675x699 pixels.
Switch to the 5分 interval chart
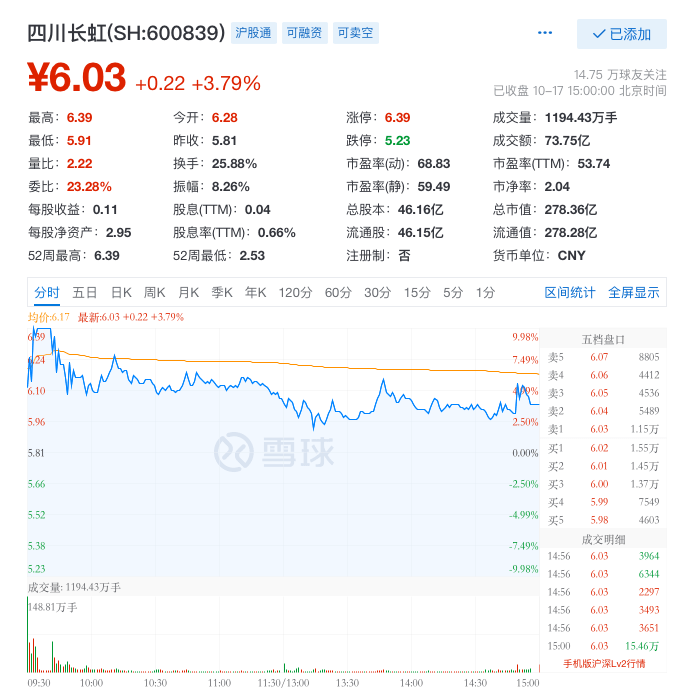(x=454, y=292)
